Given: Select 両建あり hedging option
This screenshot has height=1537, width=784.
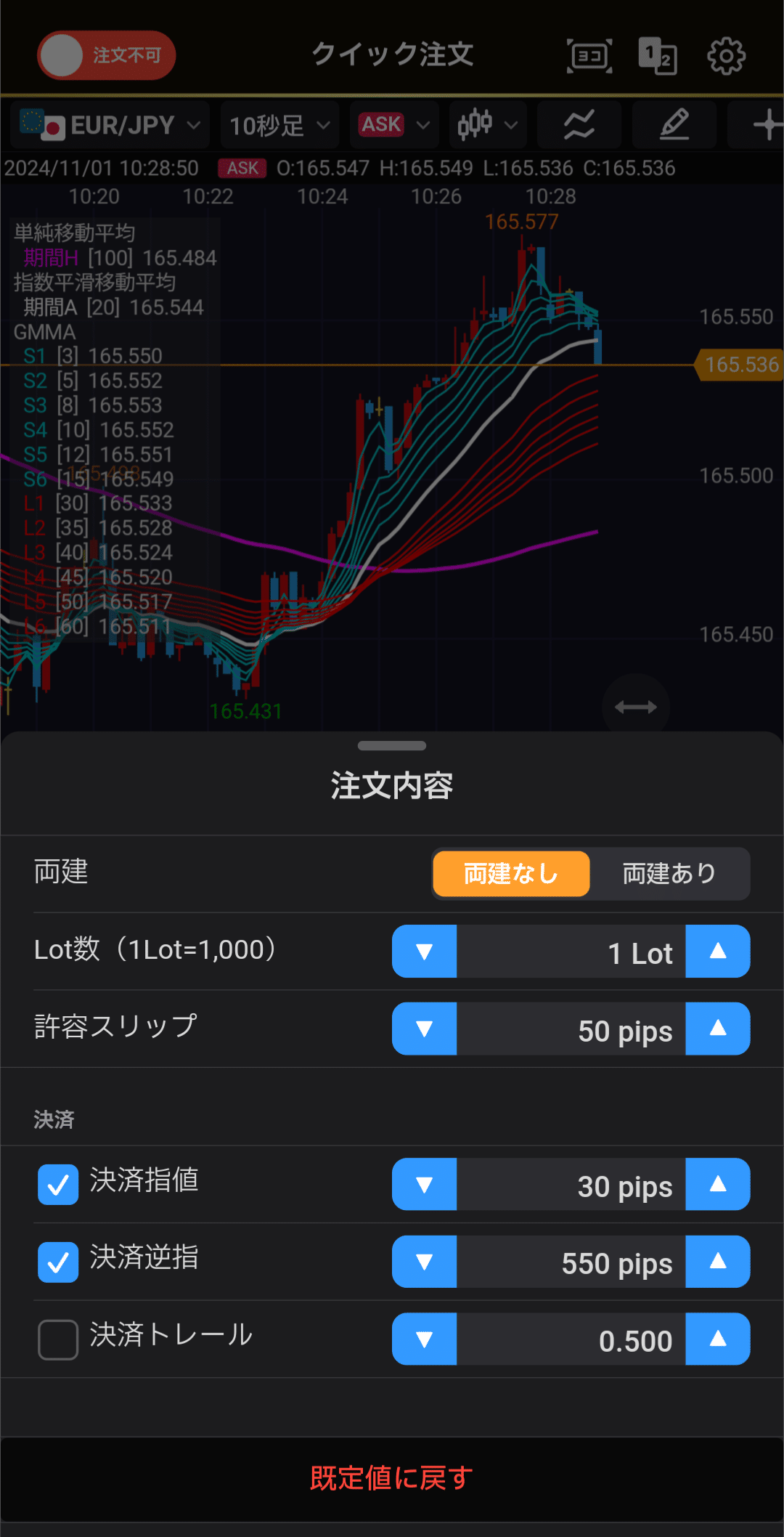Looking at the screenshot, I should pos(669,874).
